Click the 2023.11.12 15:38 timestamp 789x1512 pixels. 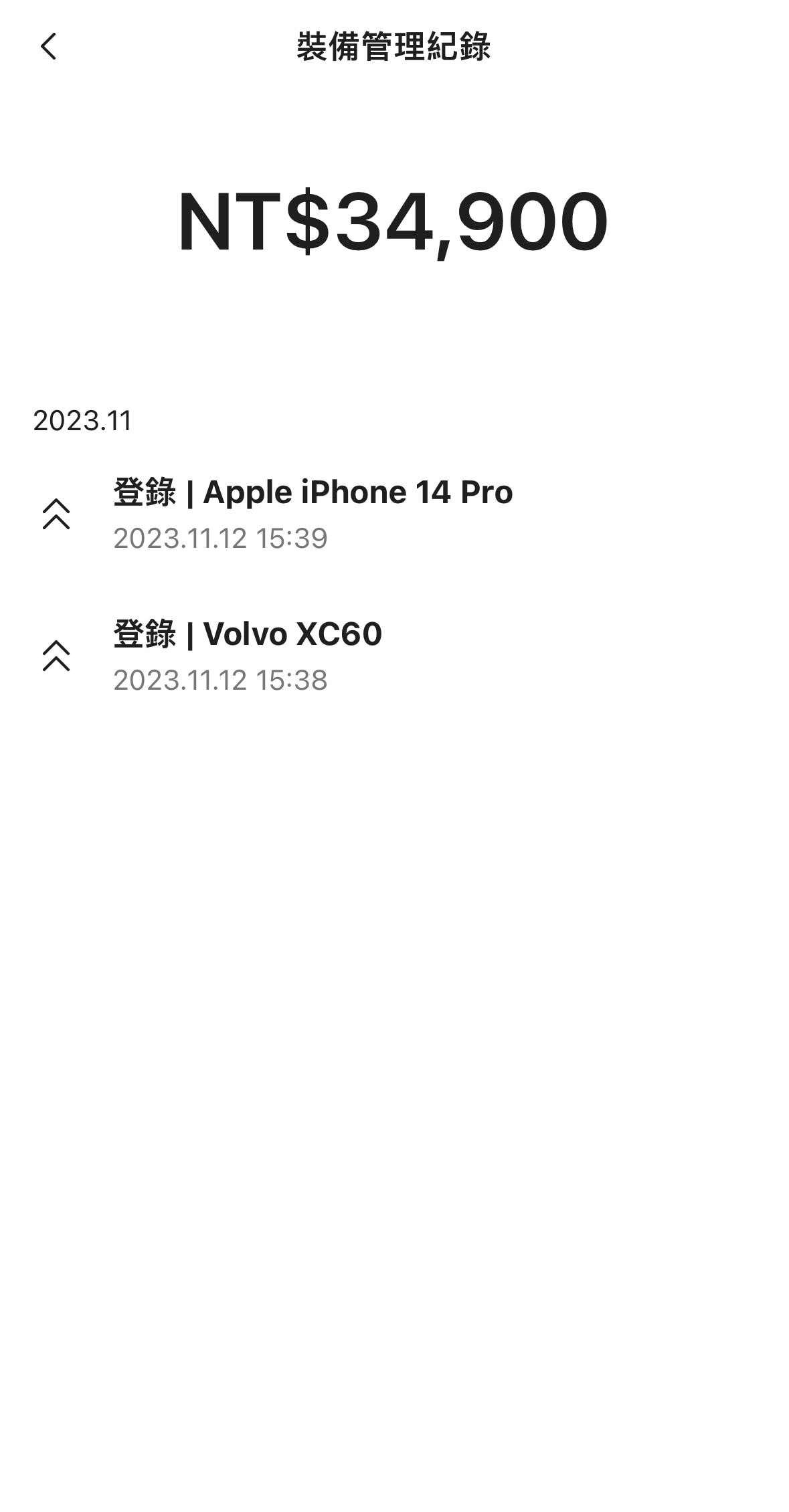point(221,680)
